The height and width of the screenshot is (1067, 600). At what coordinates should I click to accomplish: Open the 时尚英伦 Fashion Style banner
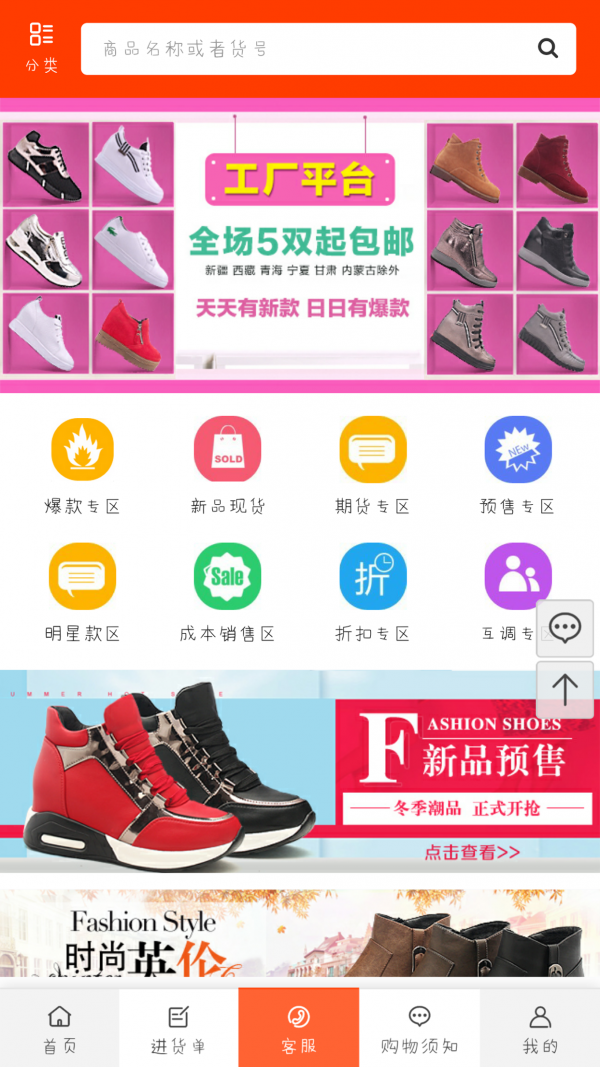(300, 934)
